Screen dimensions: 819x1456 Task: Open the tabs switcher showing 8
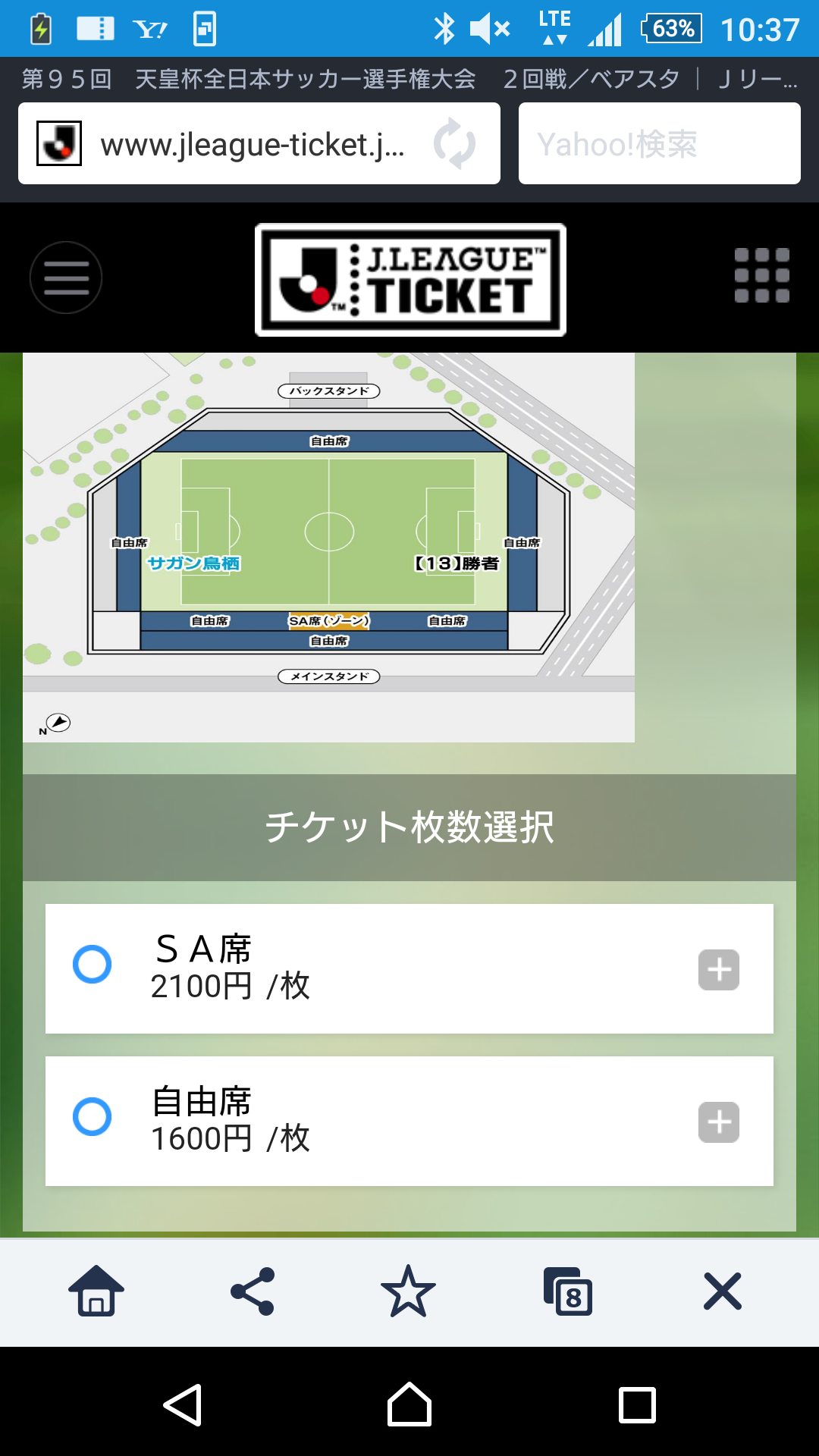click(567, 1291)
